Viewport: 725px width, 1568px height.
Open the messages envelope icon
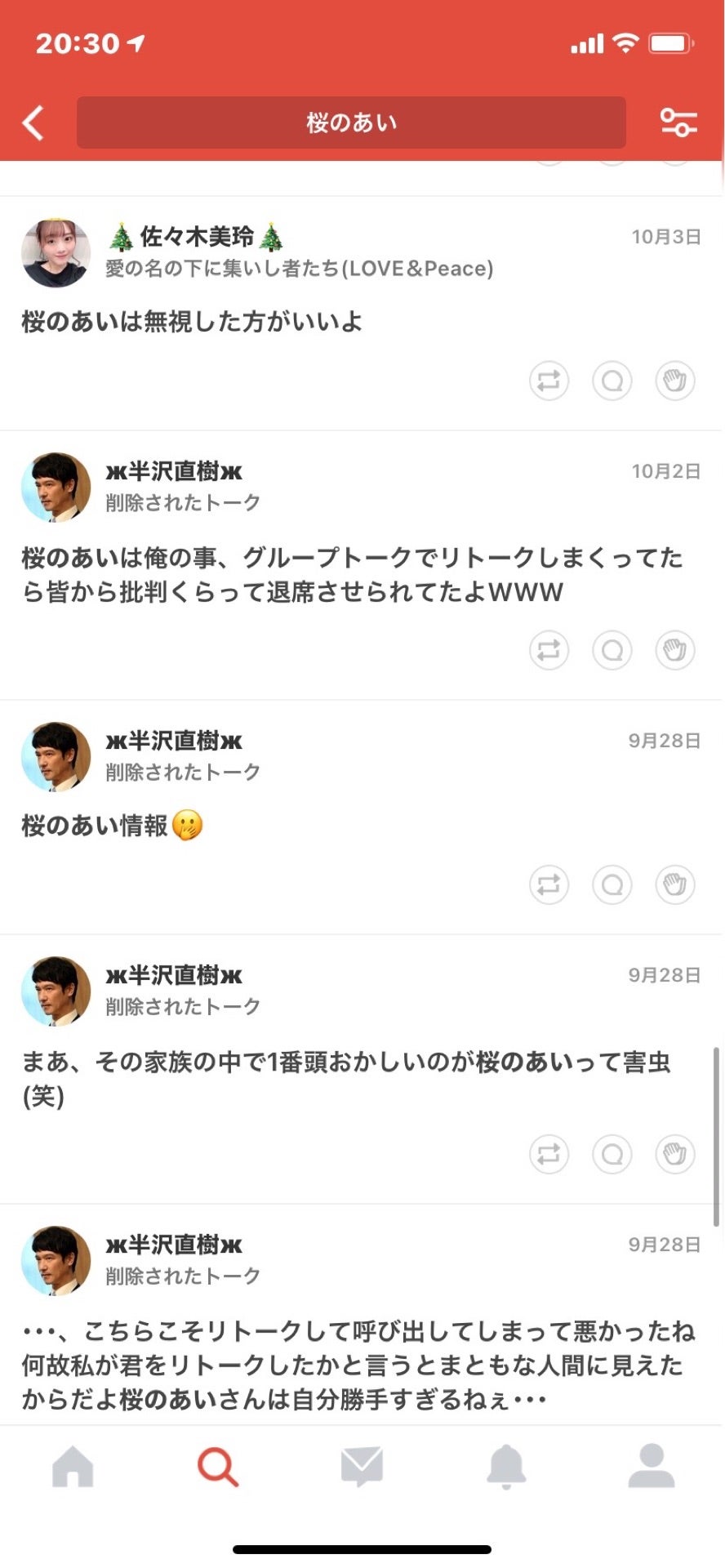(362, 1466)
